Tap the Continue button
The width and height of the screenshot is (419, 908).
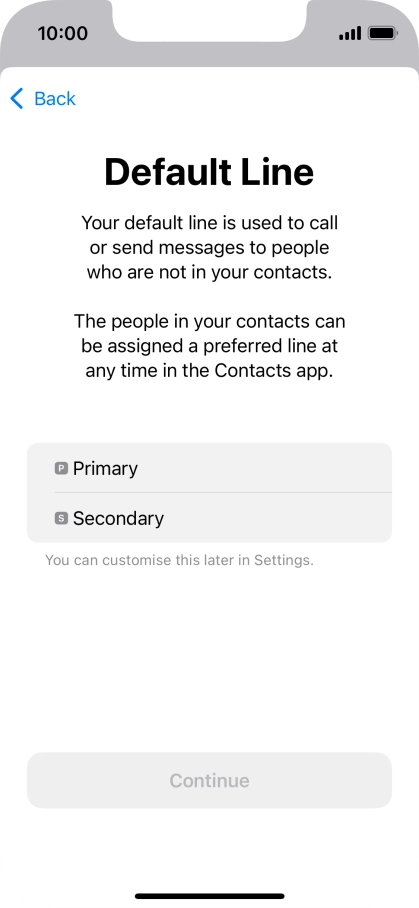[x=210, y=780]
